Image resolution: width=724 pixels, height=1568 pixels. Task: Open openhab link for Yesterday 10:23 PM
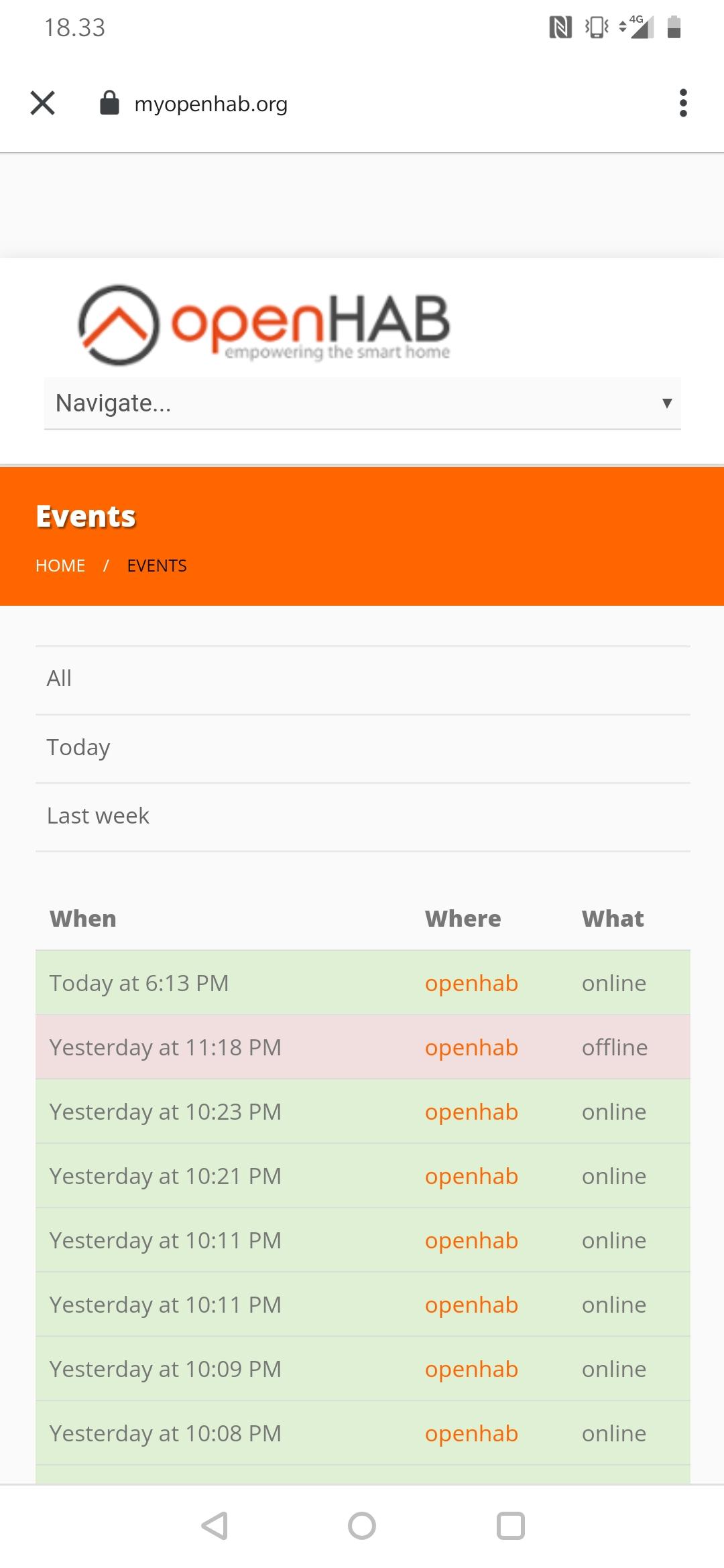click(471, 1112)
